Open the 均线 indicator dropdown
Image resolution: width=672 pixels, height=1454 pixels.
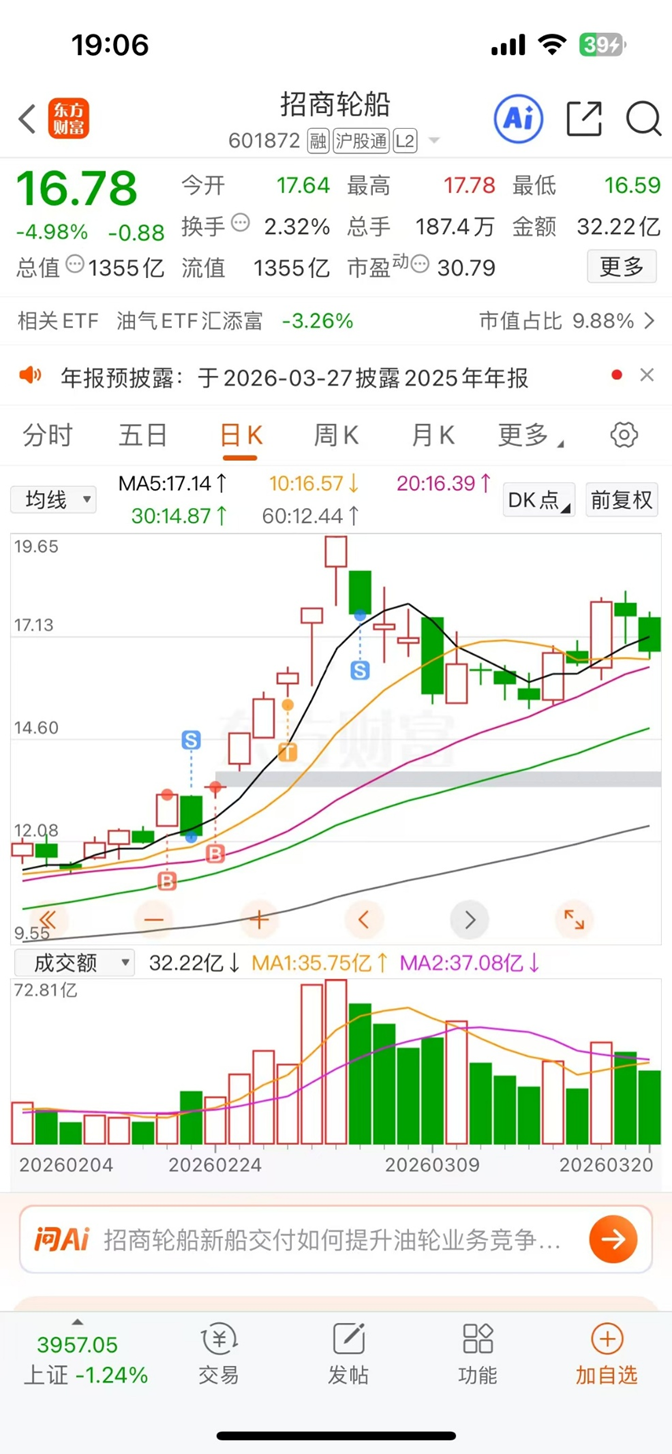click(x=54, y=500)
